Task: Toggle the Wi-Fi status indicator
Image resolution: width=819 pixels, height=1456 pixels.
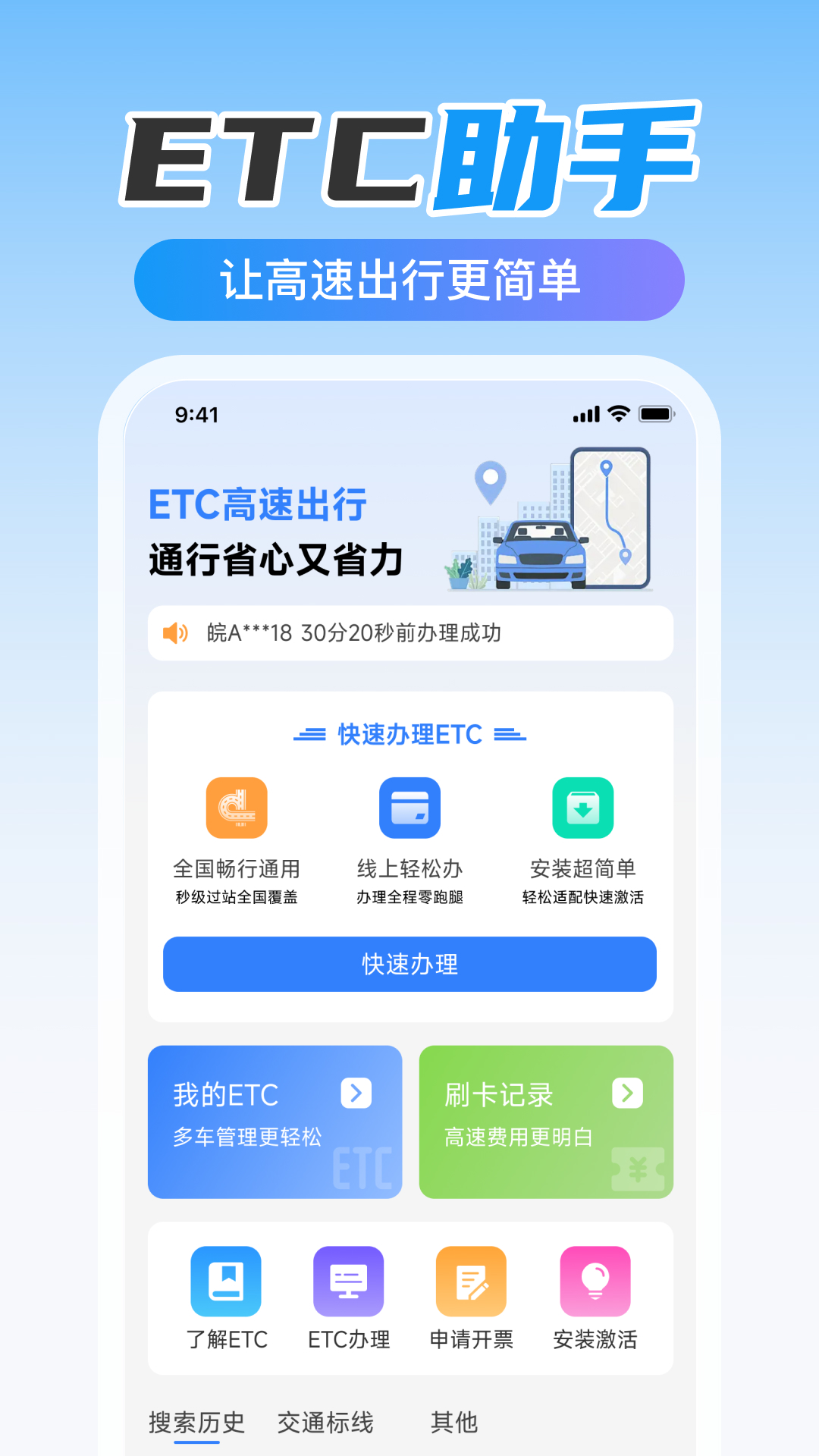Action: [619, 414]
